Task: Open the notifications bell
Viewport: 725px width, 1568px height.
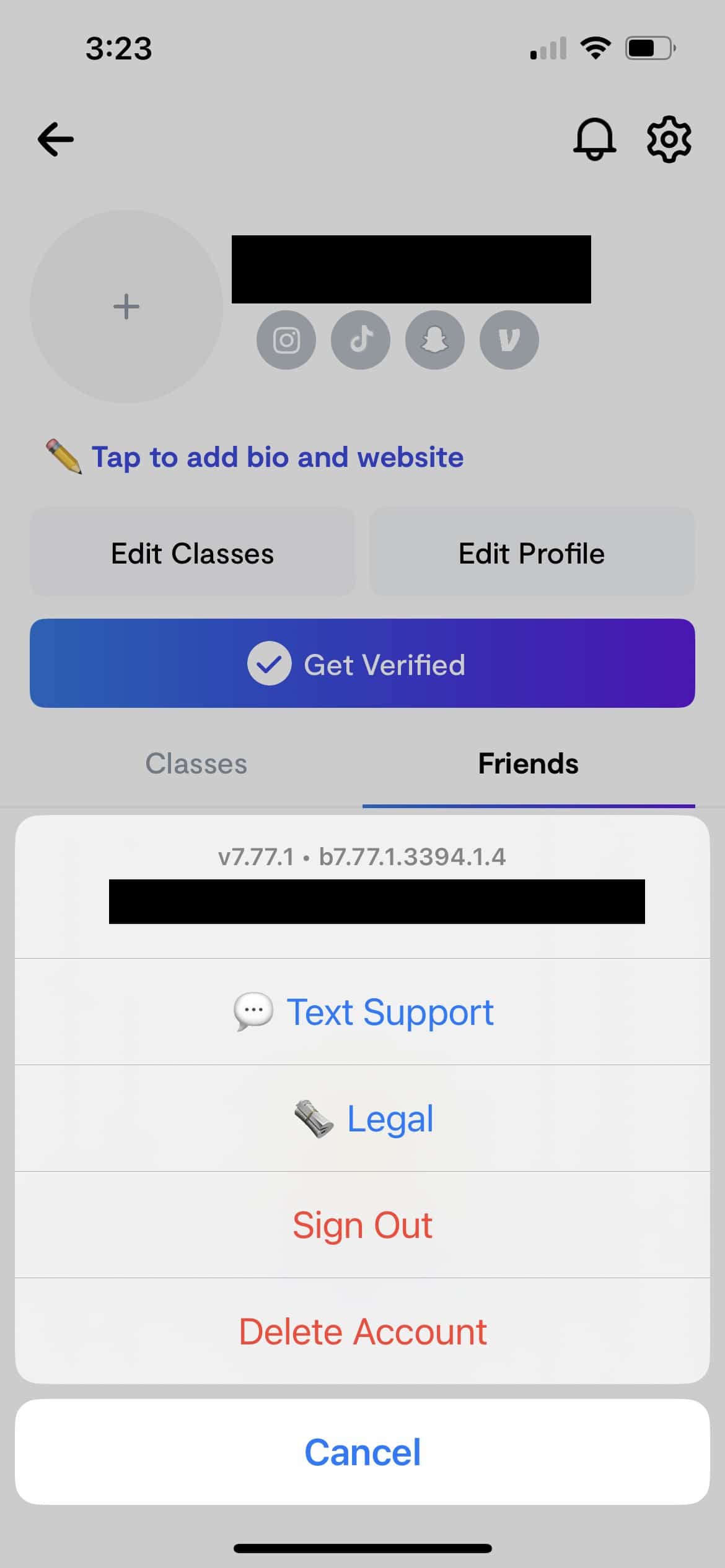Action: tap(594, 139)
